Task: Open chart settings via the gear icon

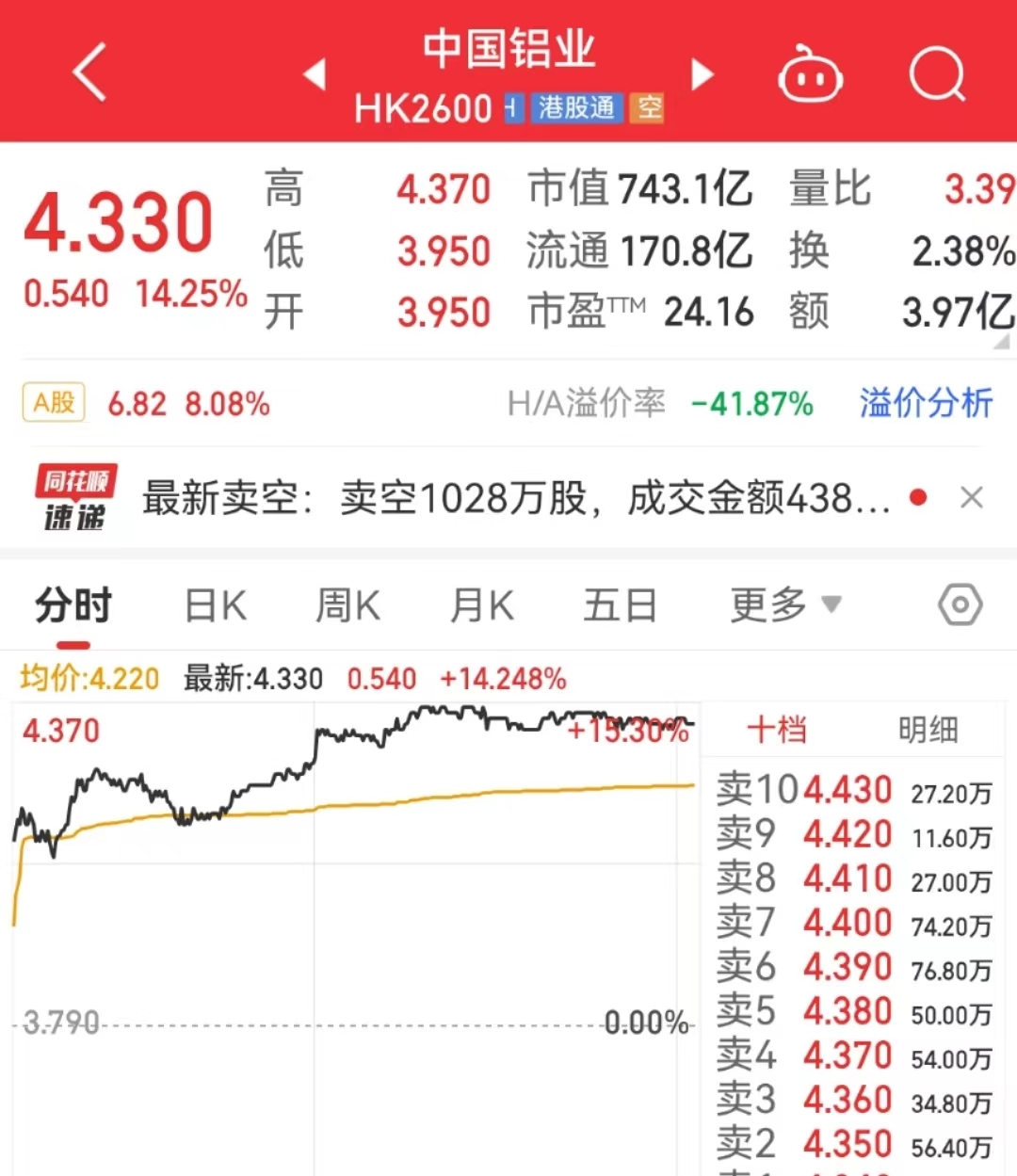Action: point(960,605)
